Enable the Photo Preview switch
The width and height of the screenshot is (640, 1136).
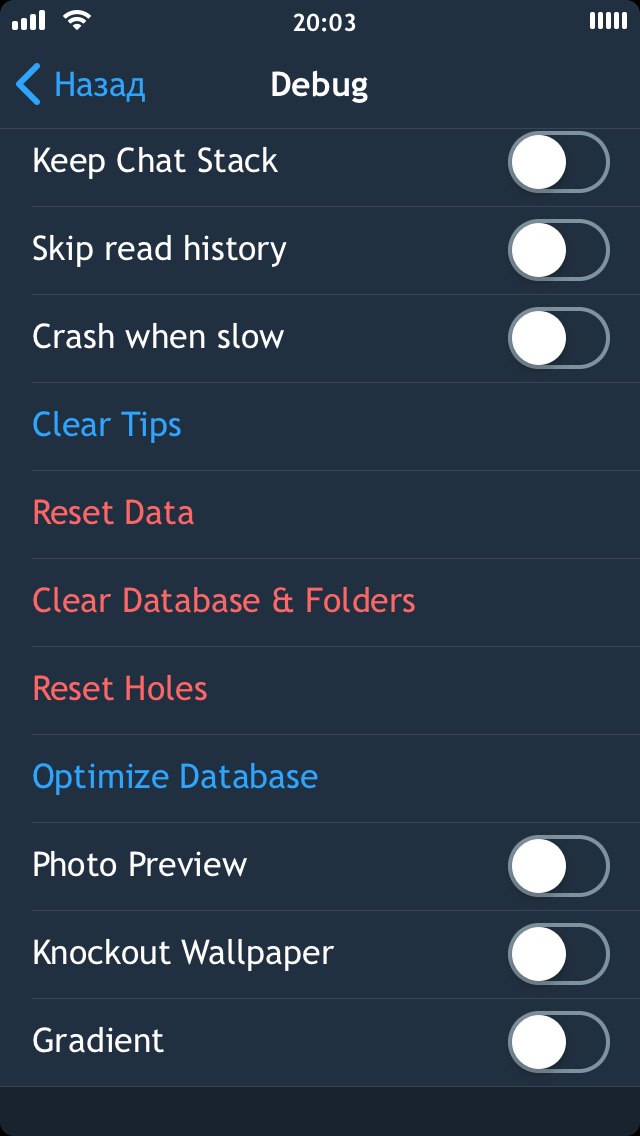coord(558,866)
